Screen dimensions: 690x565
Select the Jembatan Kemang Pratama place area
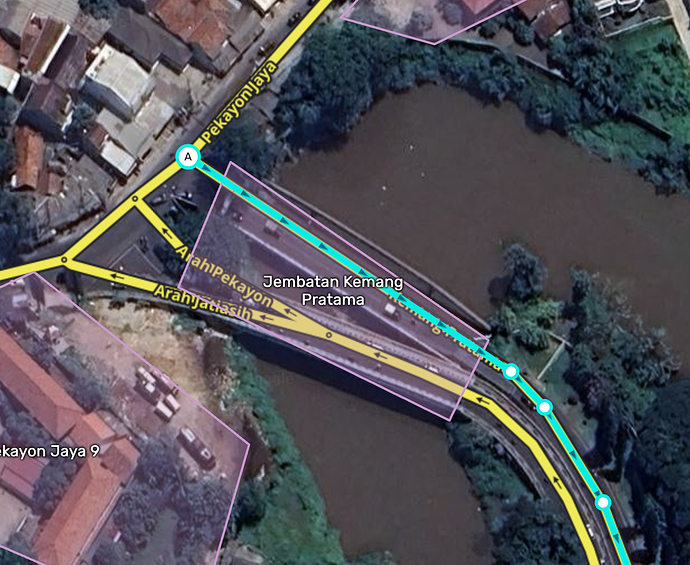[x=320, y=289]
